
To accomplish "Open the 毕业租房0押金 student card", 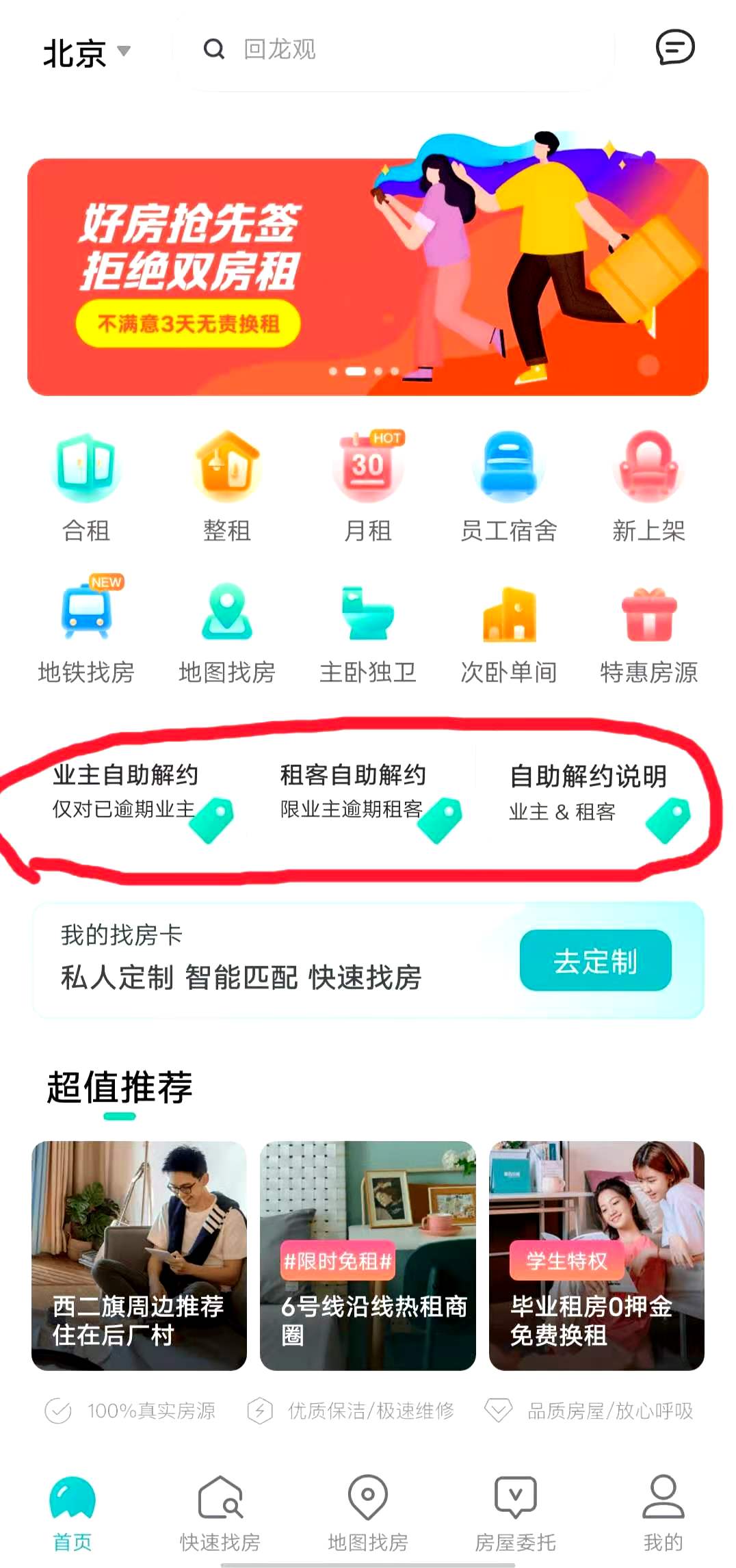I will 596,1255.
